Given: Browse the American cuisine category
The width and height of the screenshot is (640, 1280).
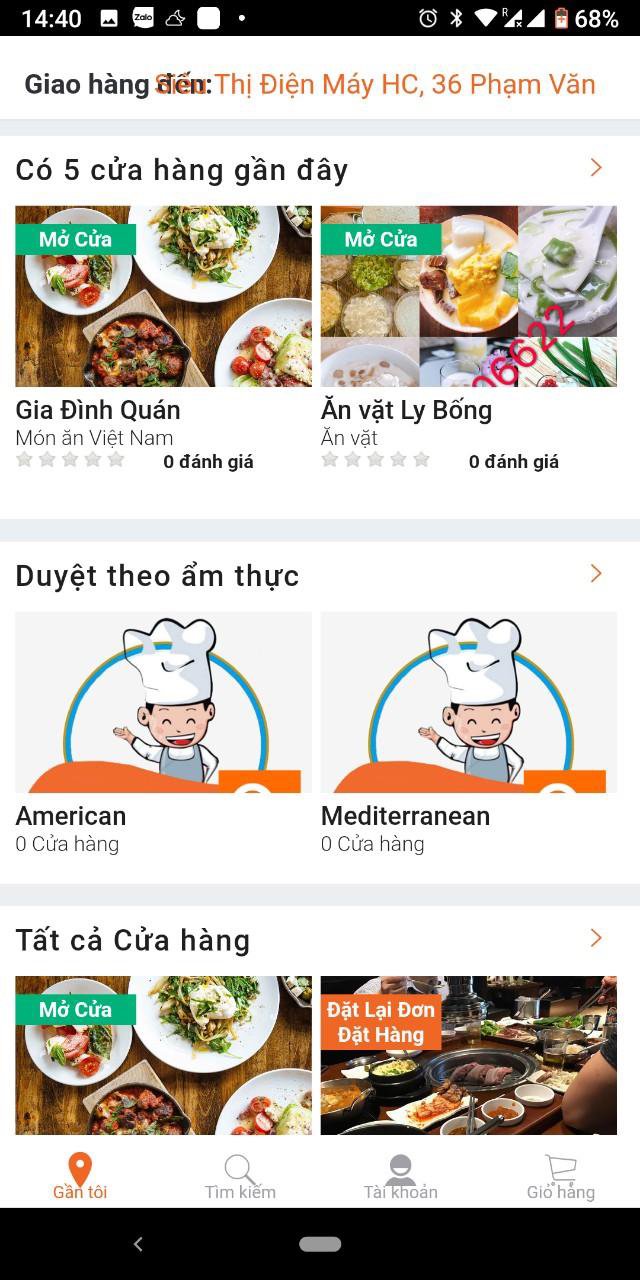Looking at the screenshot, I should click(x=163, y=734).
